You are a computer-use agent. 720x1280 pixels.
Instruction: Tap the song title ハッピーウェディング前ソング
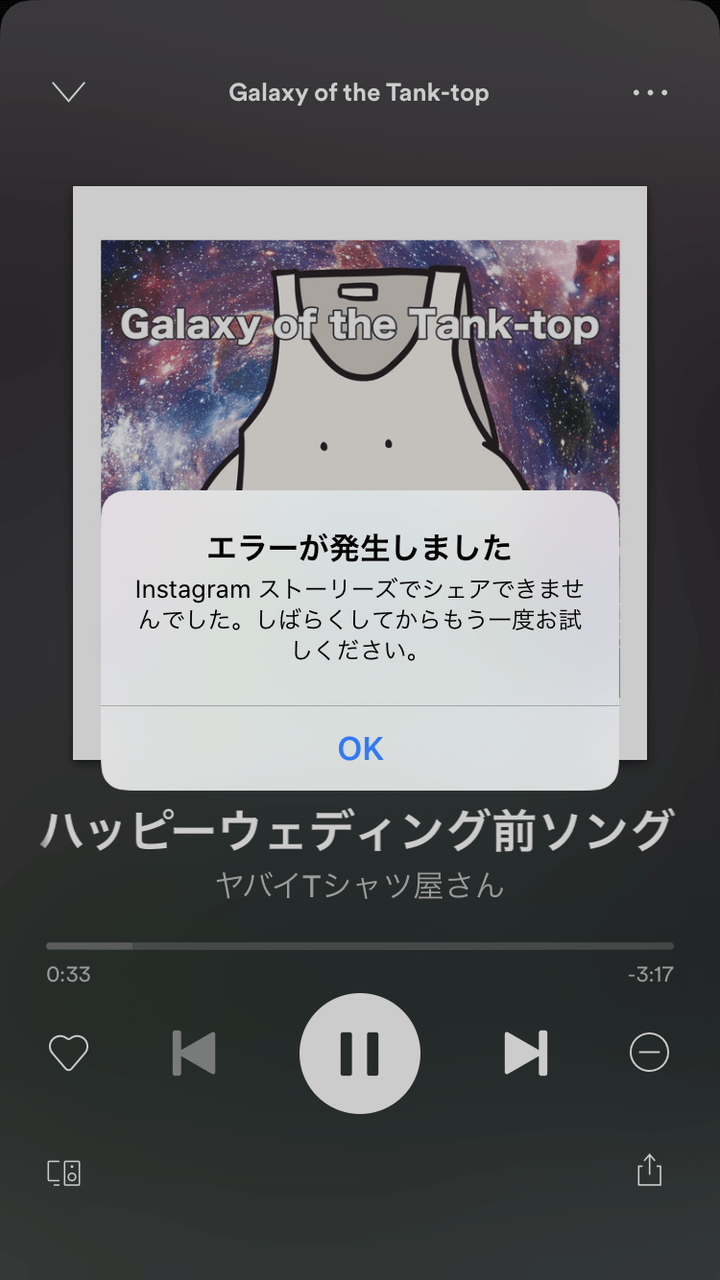(360, 827)
